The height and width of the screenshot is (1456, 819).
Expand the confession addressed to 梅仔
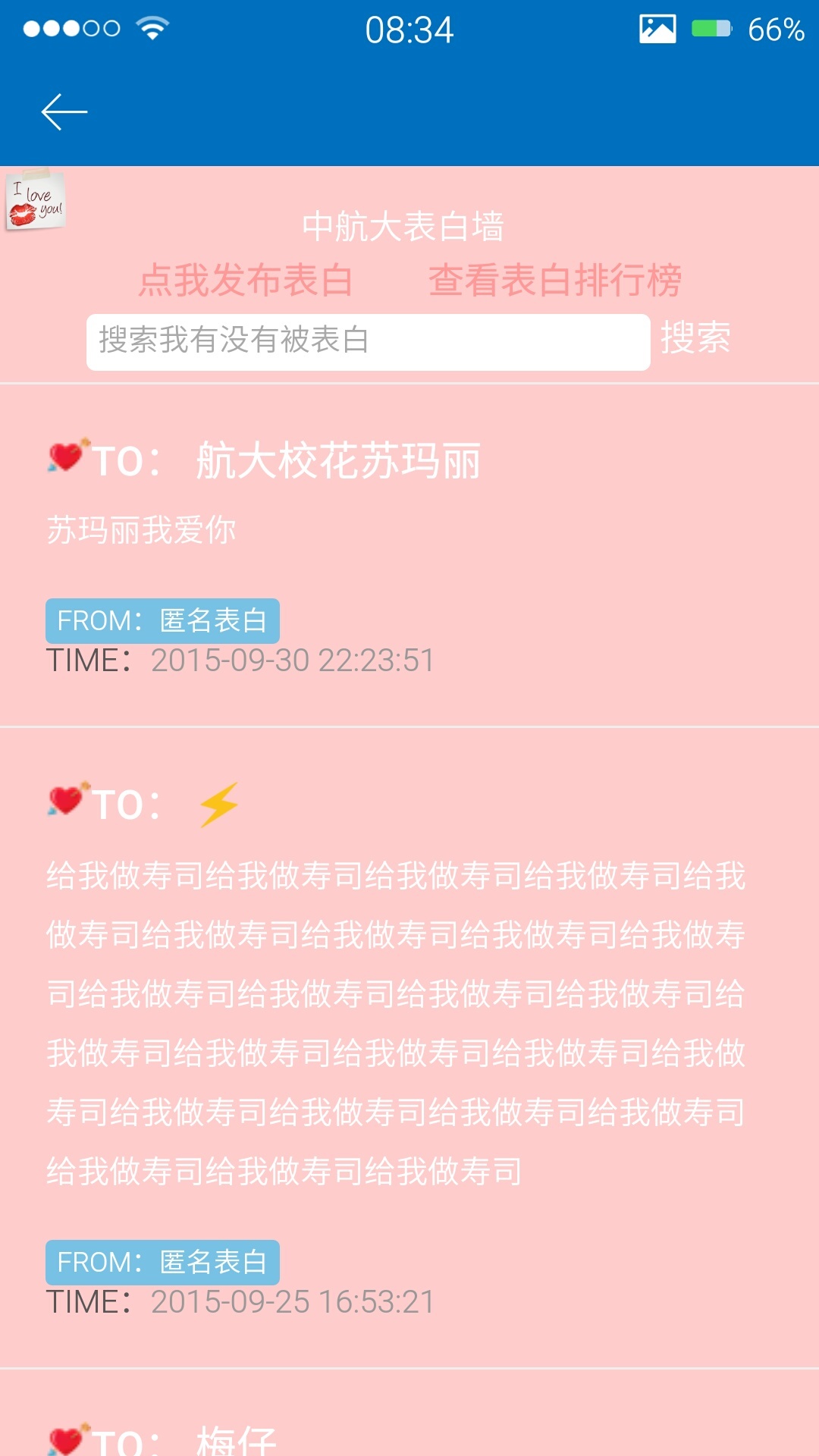(409, 1433)
